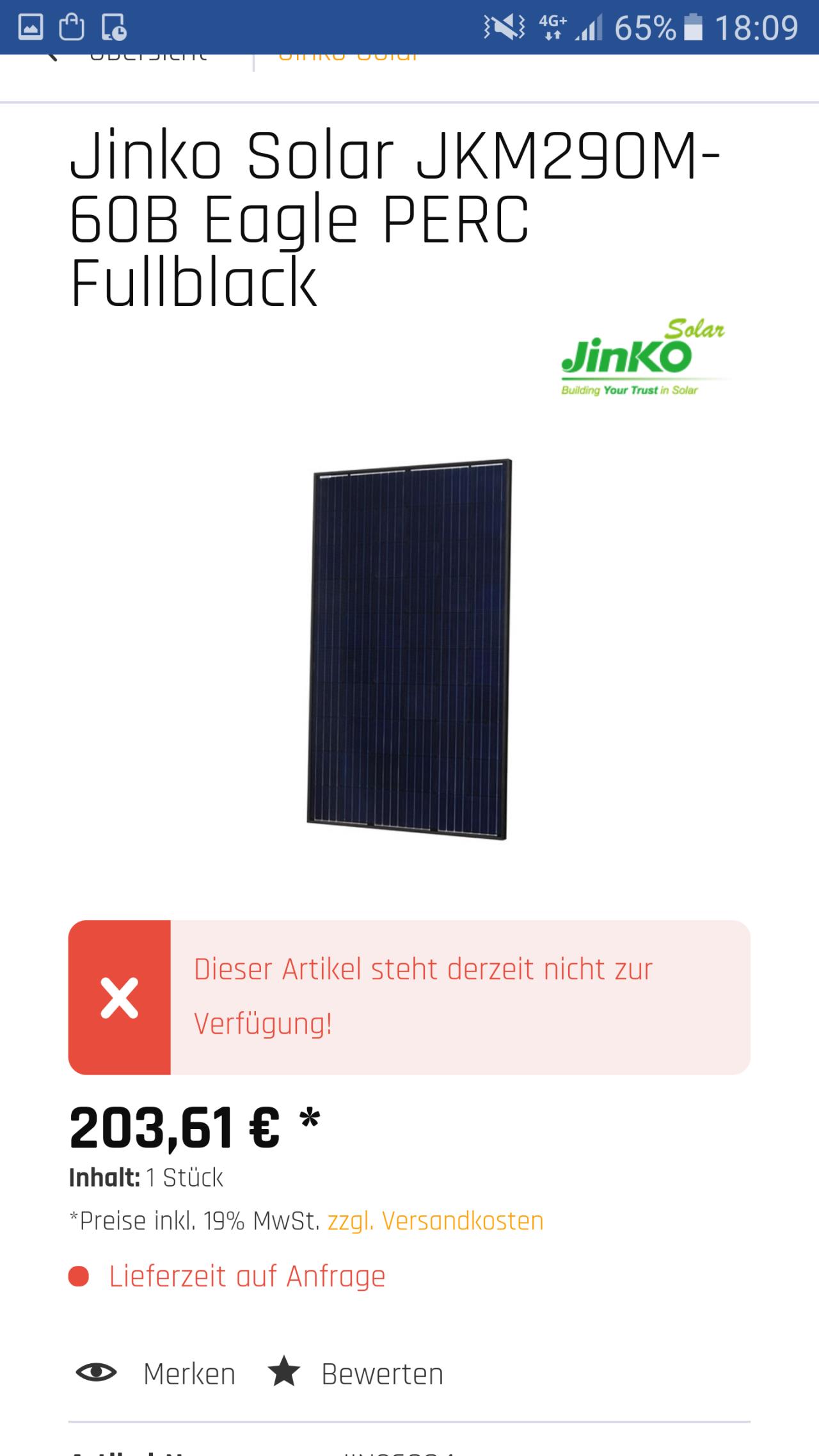
Task: Open the Jinko Solar category link
Action: [x=349, y=58]
